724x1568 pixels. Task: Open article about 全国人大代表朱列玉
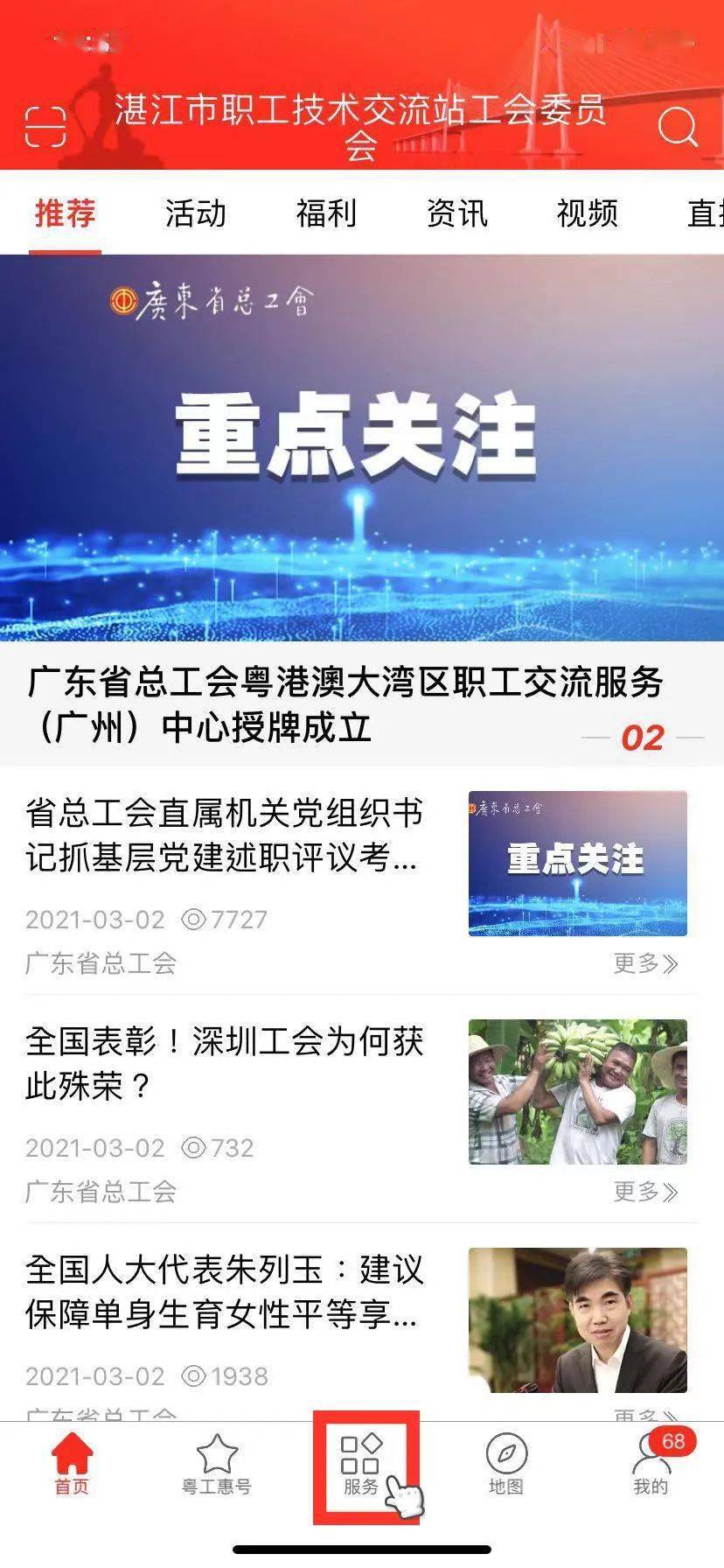tap(224, 1291)
